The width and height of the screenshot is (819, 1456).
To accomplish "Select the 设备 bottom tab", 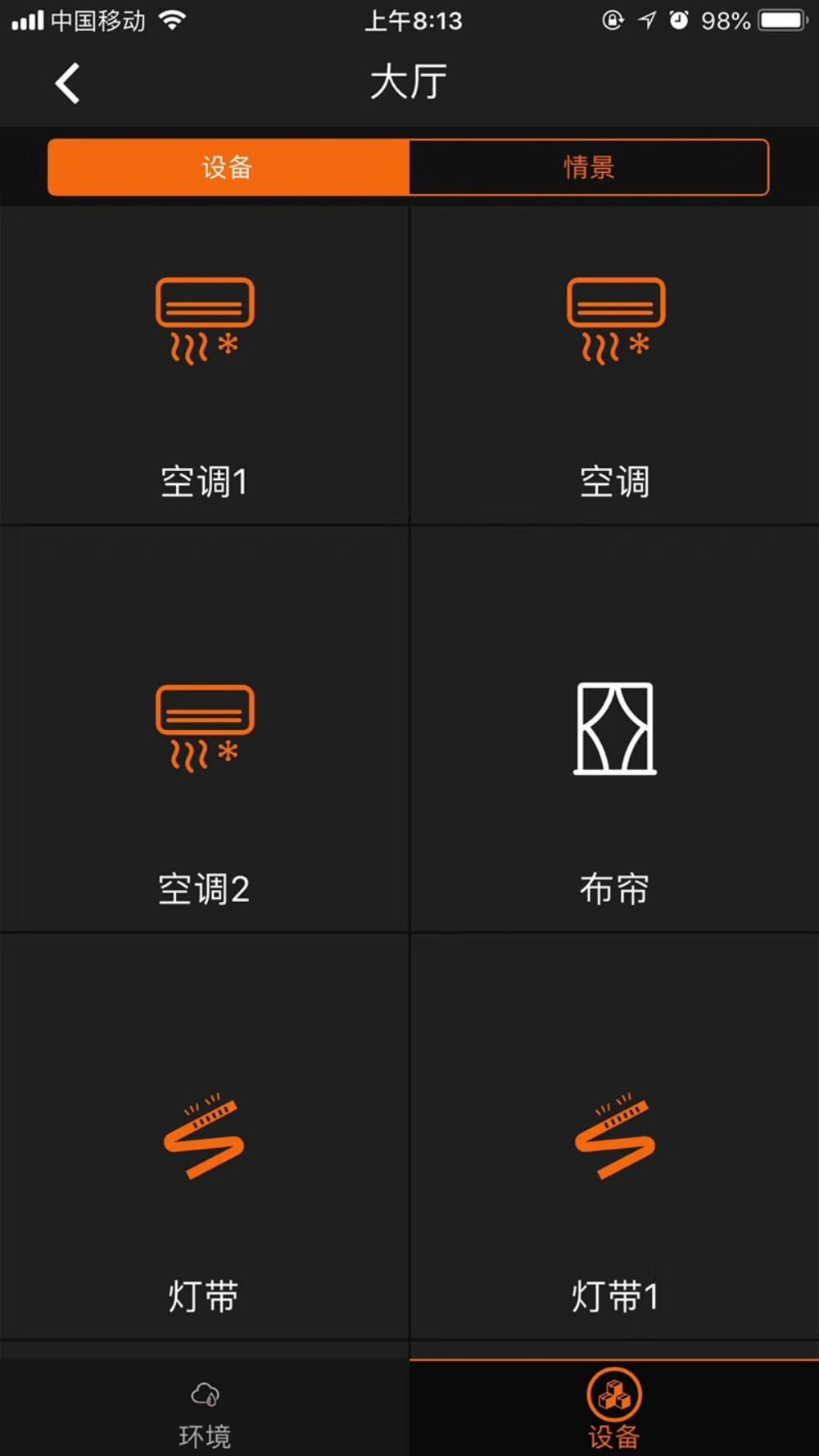I will pos(614,1409).
